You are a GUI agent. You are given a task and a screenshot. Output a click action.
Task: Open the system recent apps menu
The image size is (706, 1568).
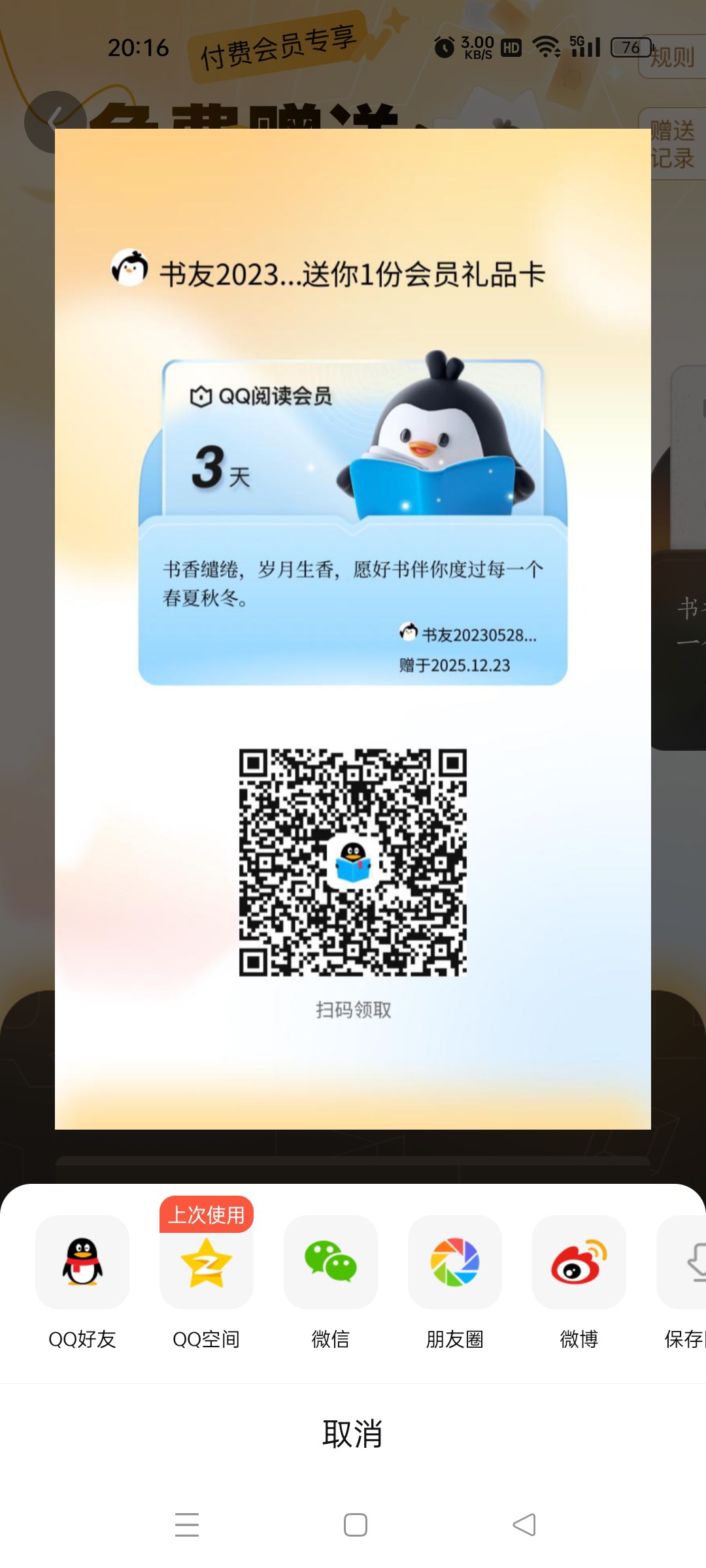[187, 1525]
